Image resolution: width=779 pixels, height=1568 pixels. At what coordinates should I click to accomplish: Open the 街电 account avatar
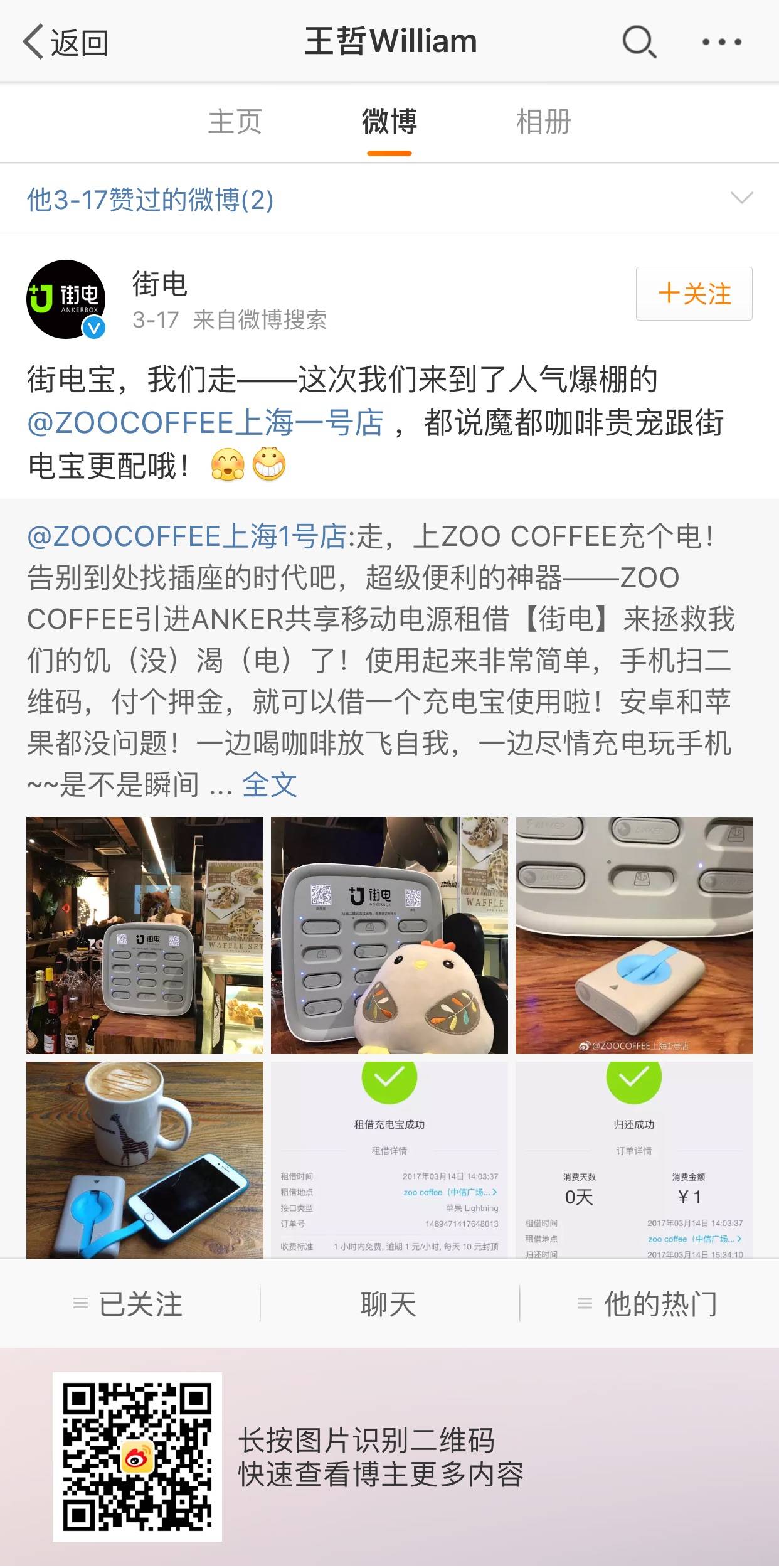66,299
